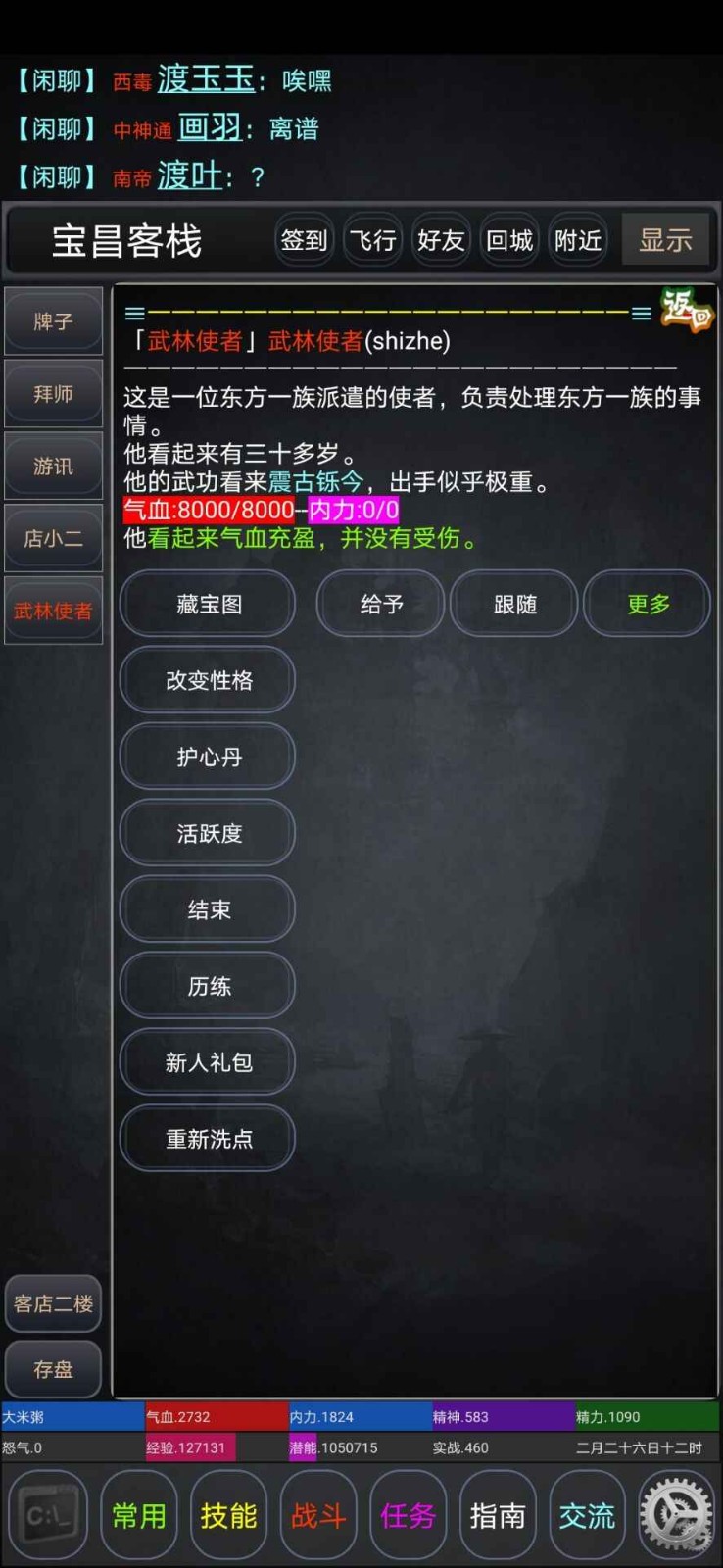The width and height of the screenshot is (723, 1568).
Task: Tap the 签到 check-in button
Action: 304,240
